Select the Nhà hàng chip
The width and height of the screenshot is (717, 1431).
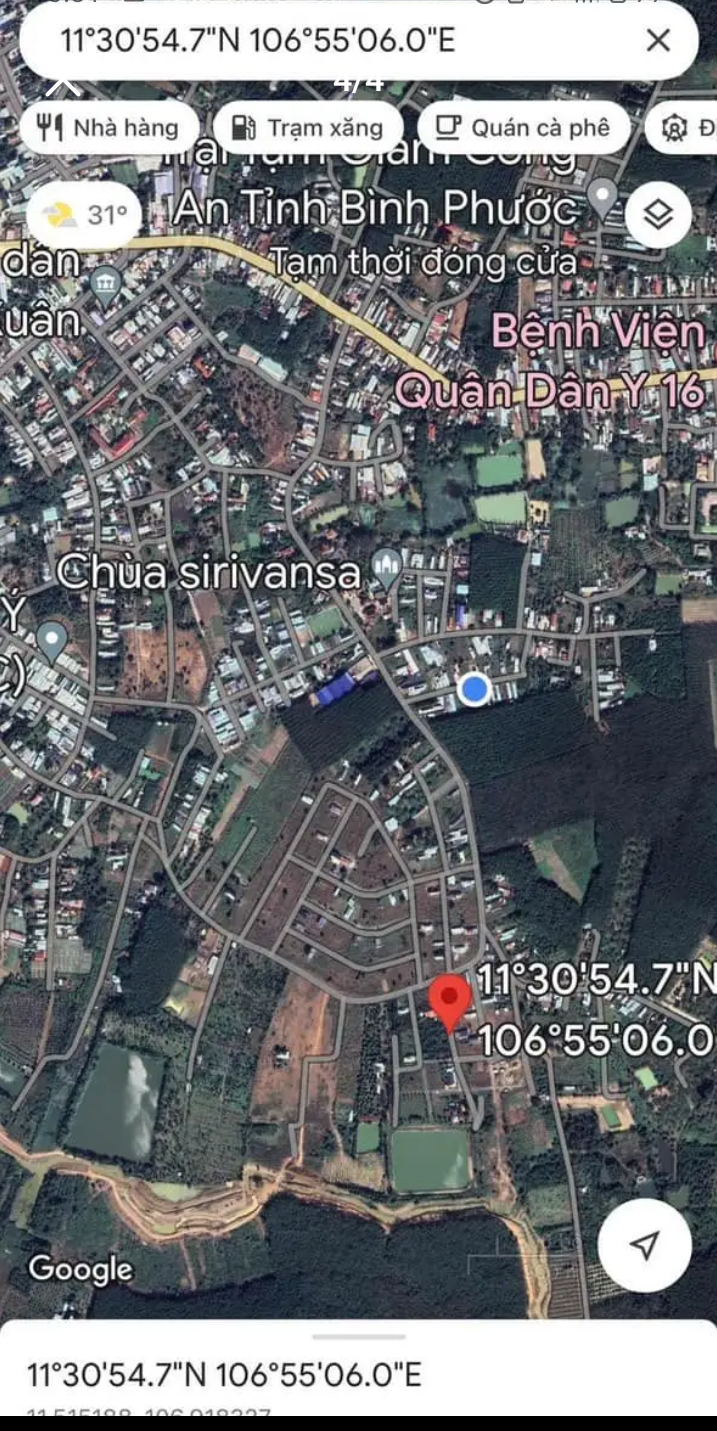point(109,127)
